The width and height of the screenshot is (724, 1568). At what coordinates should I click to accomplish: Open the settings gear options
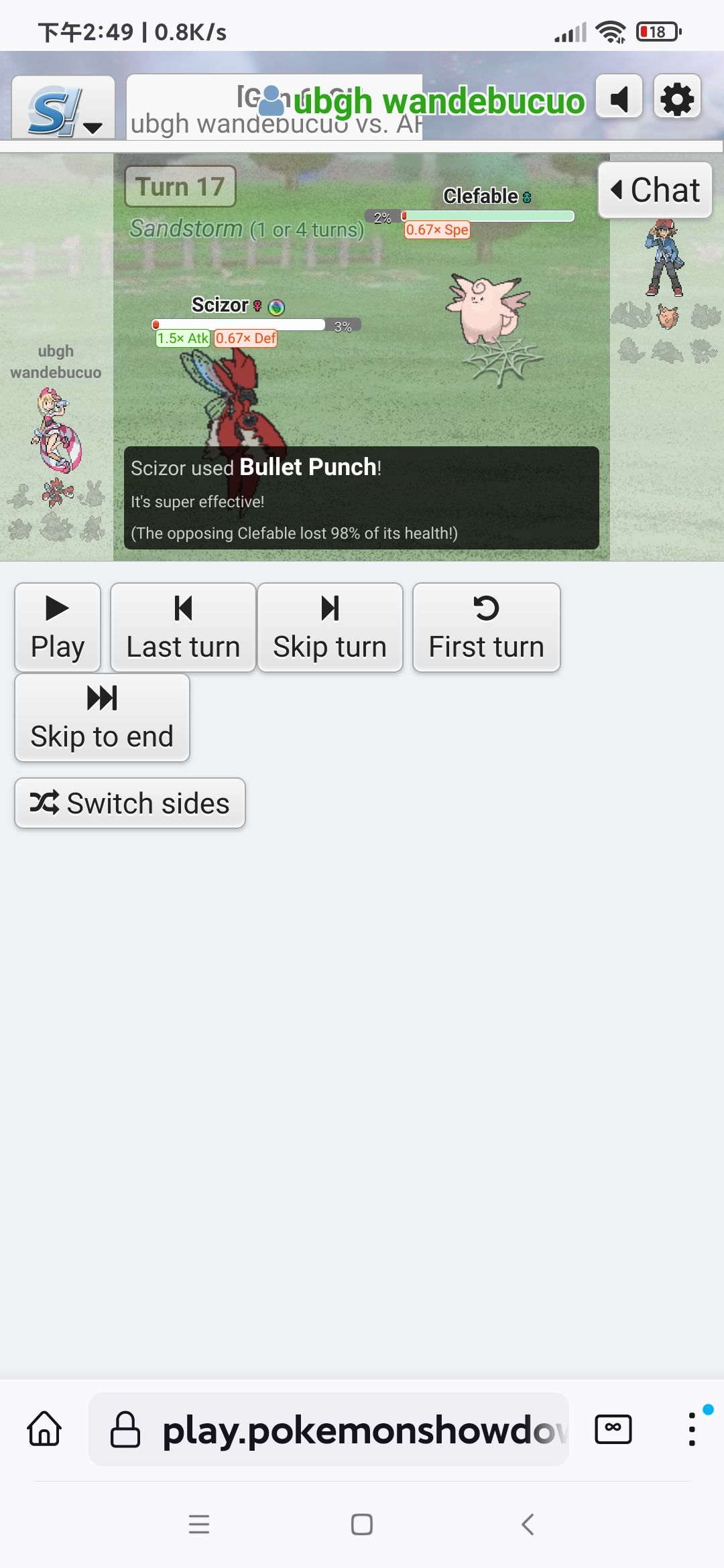pyautogui.click(x=677, y=99)
